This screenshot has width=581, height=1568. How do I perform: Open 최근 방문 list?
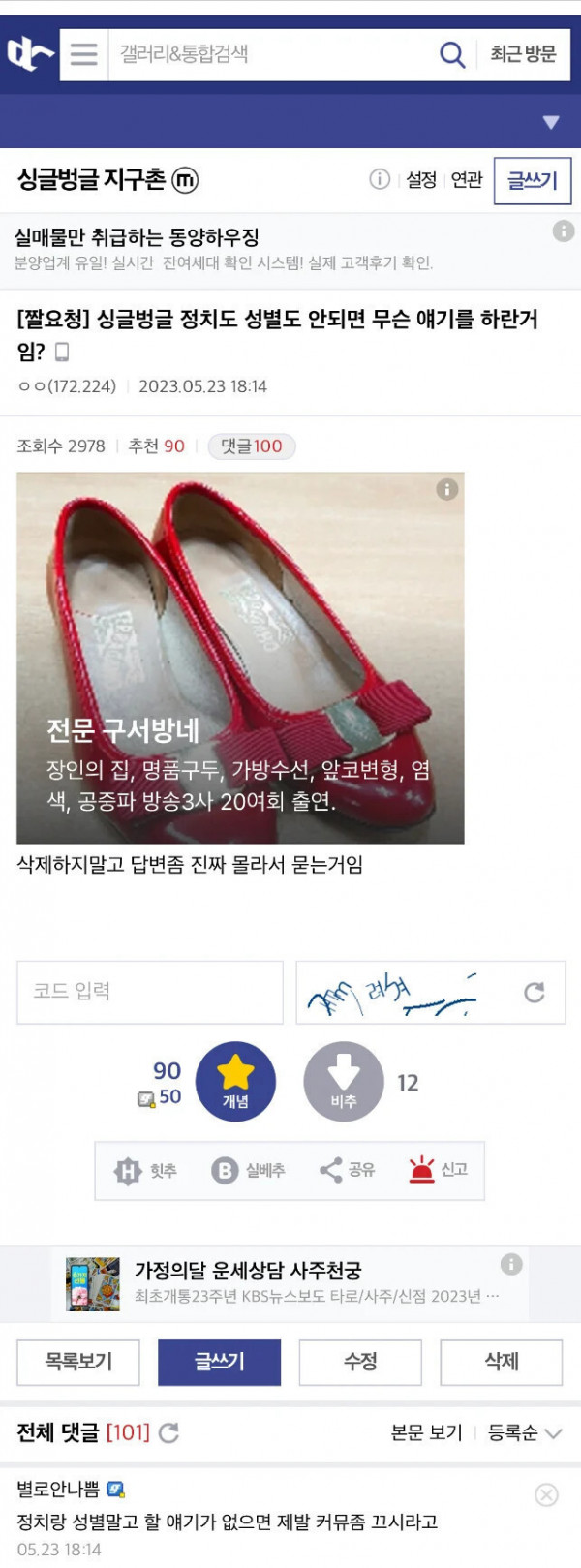click(x=523, y=53)
